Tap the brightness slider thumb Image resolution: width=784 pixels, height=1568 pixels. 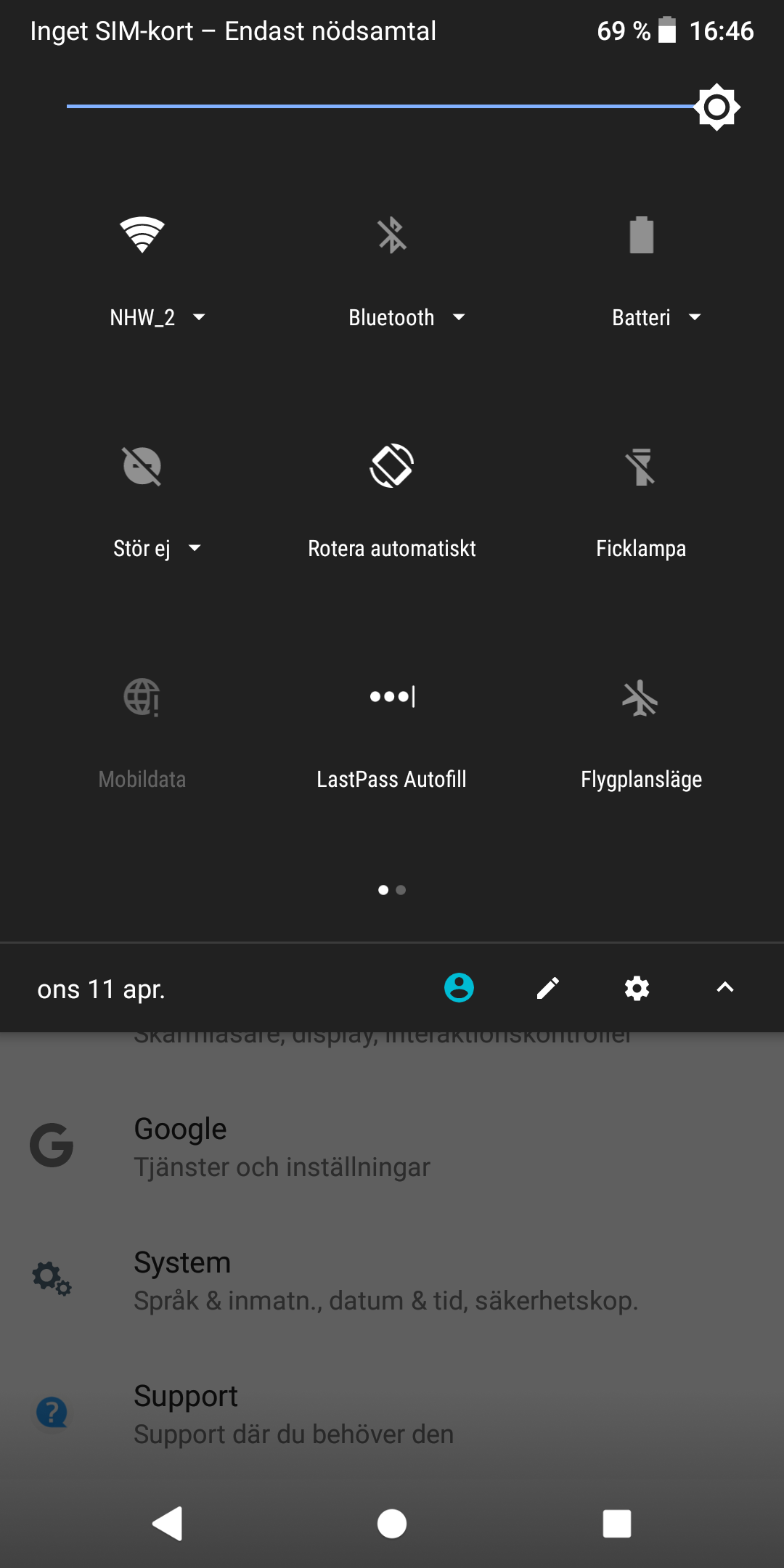click(x=717, y=107)
